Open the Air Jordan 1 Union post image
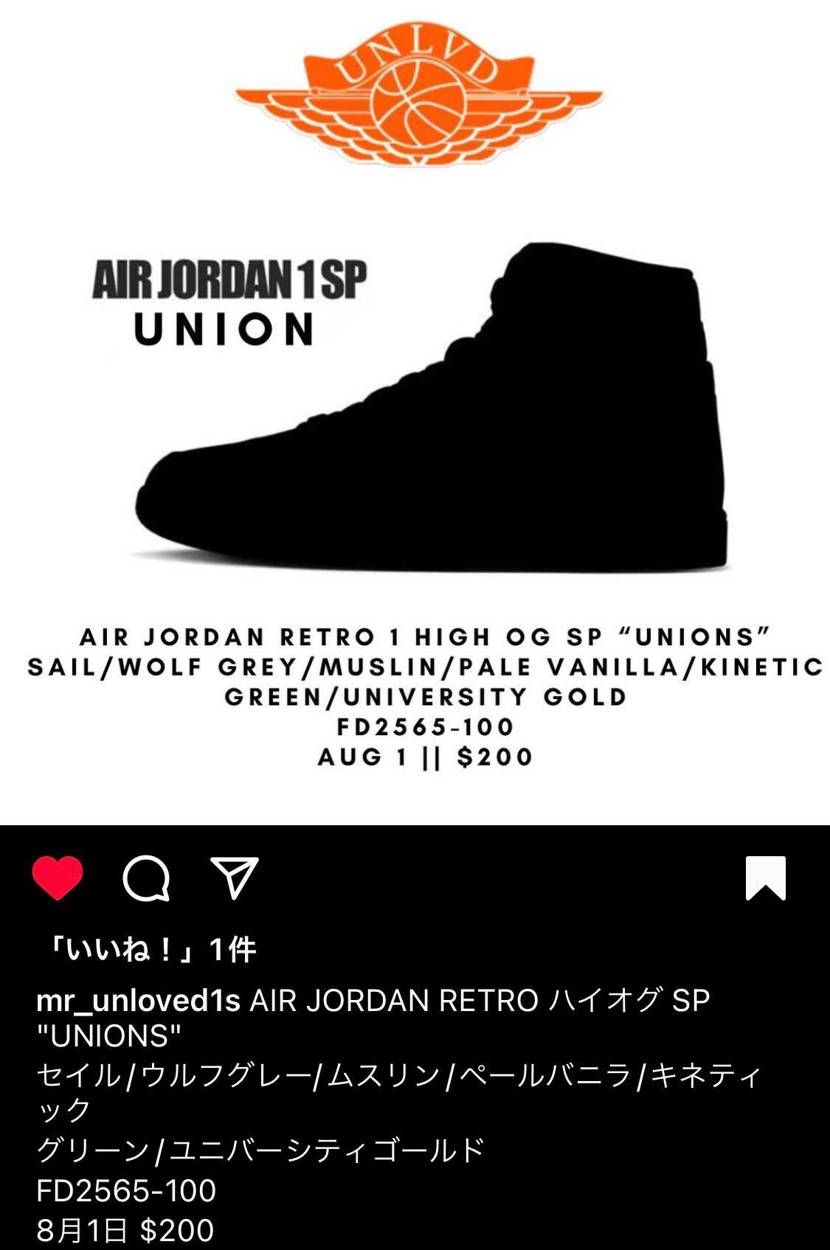Image resolution: width=830 pixels, height=1250 pixels. point(415,410)
